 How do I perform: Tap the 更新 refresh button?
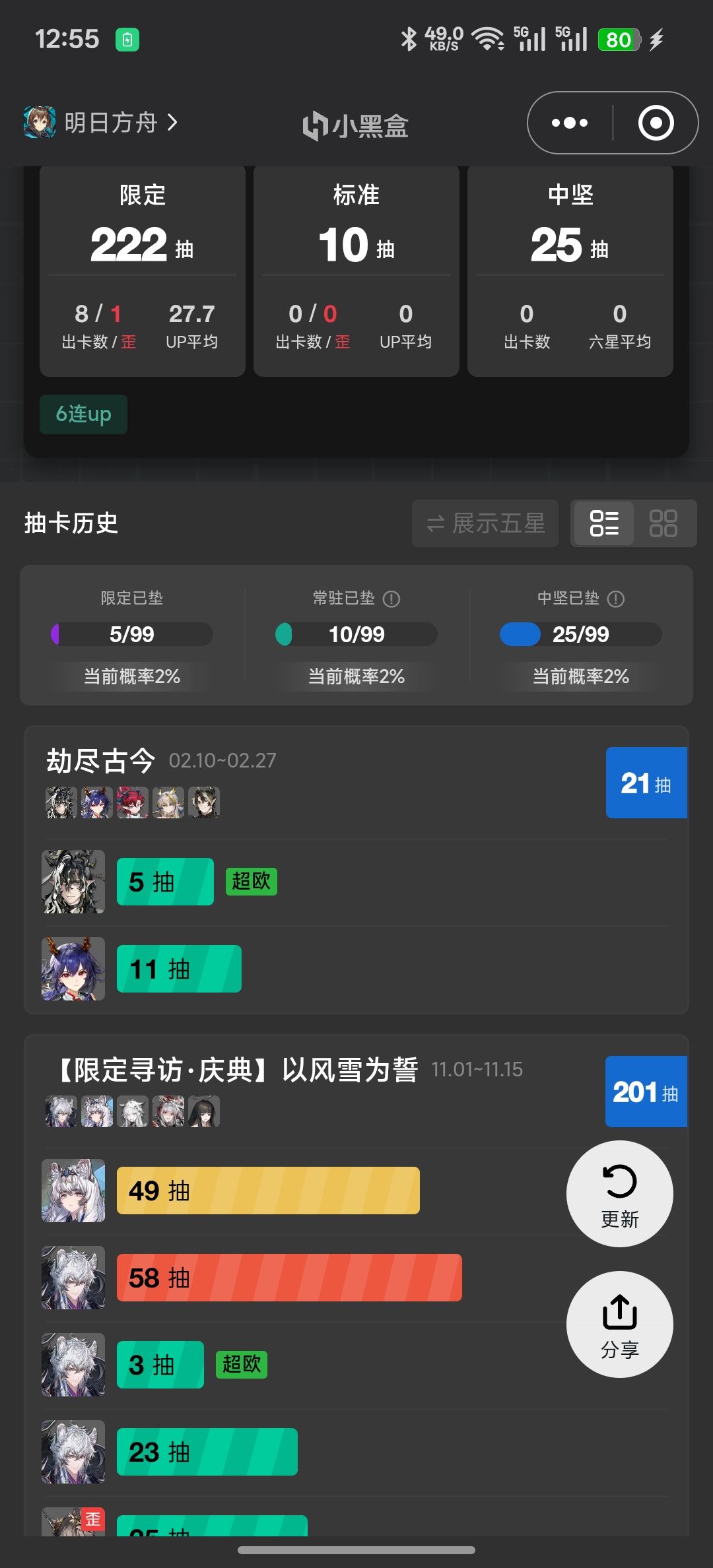coord(620,1194)
